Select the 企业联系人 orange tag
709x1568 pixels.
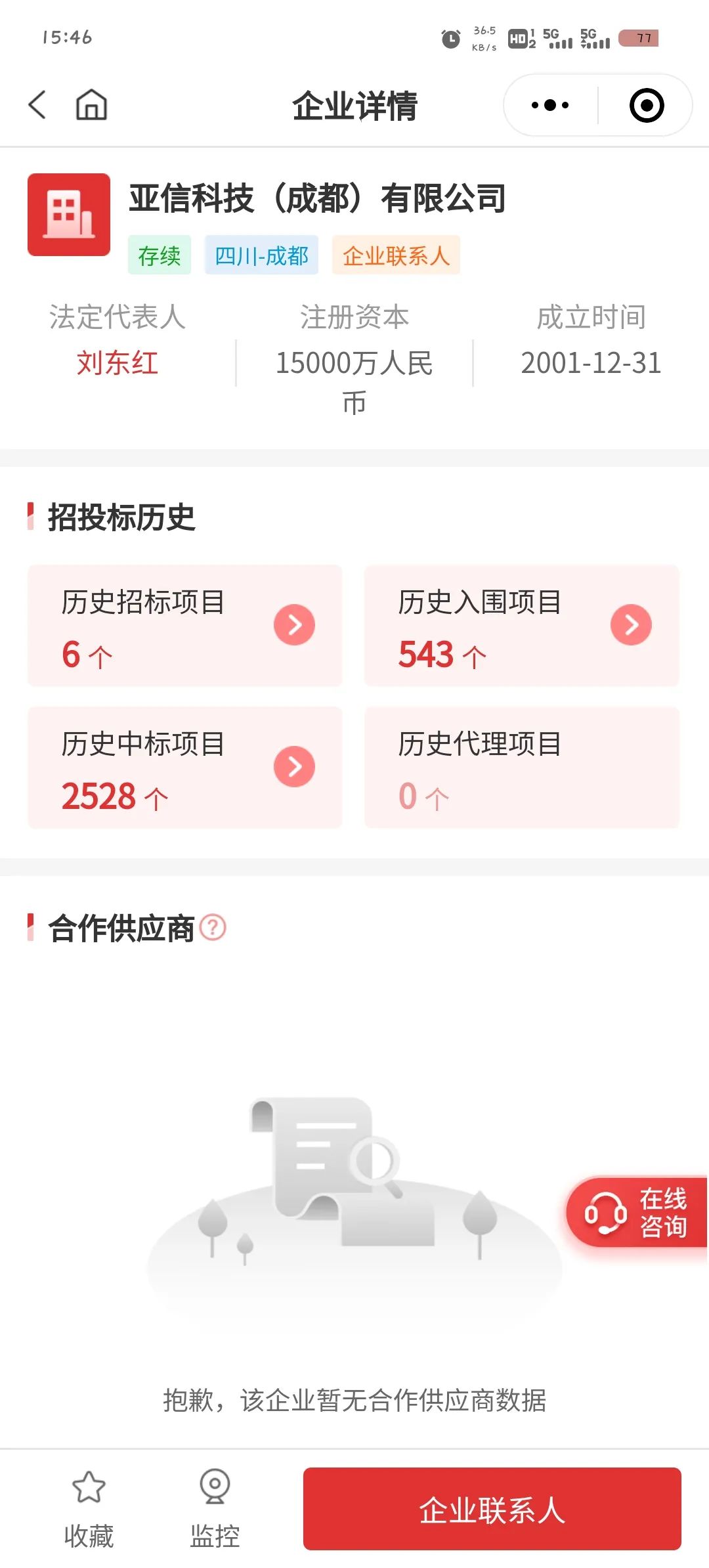(396, 255)
